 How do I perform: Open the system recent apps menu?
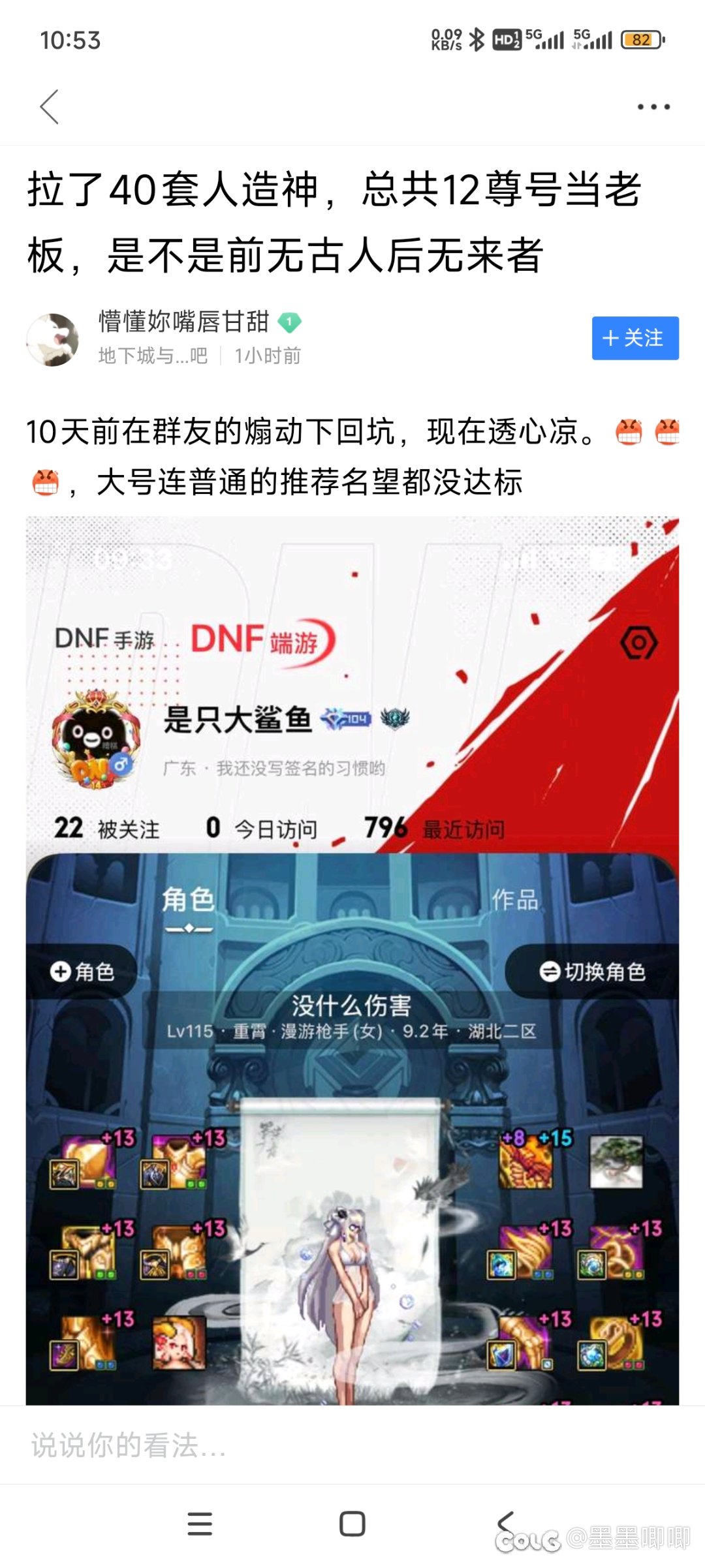point(200,1524)
